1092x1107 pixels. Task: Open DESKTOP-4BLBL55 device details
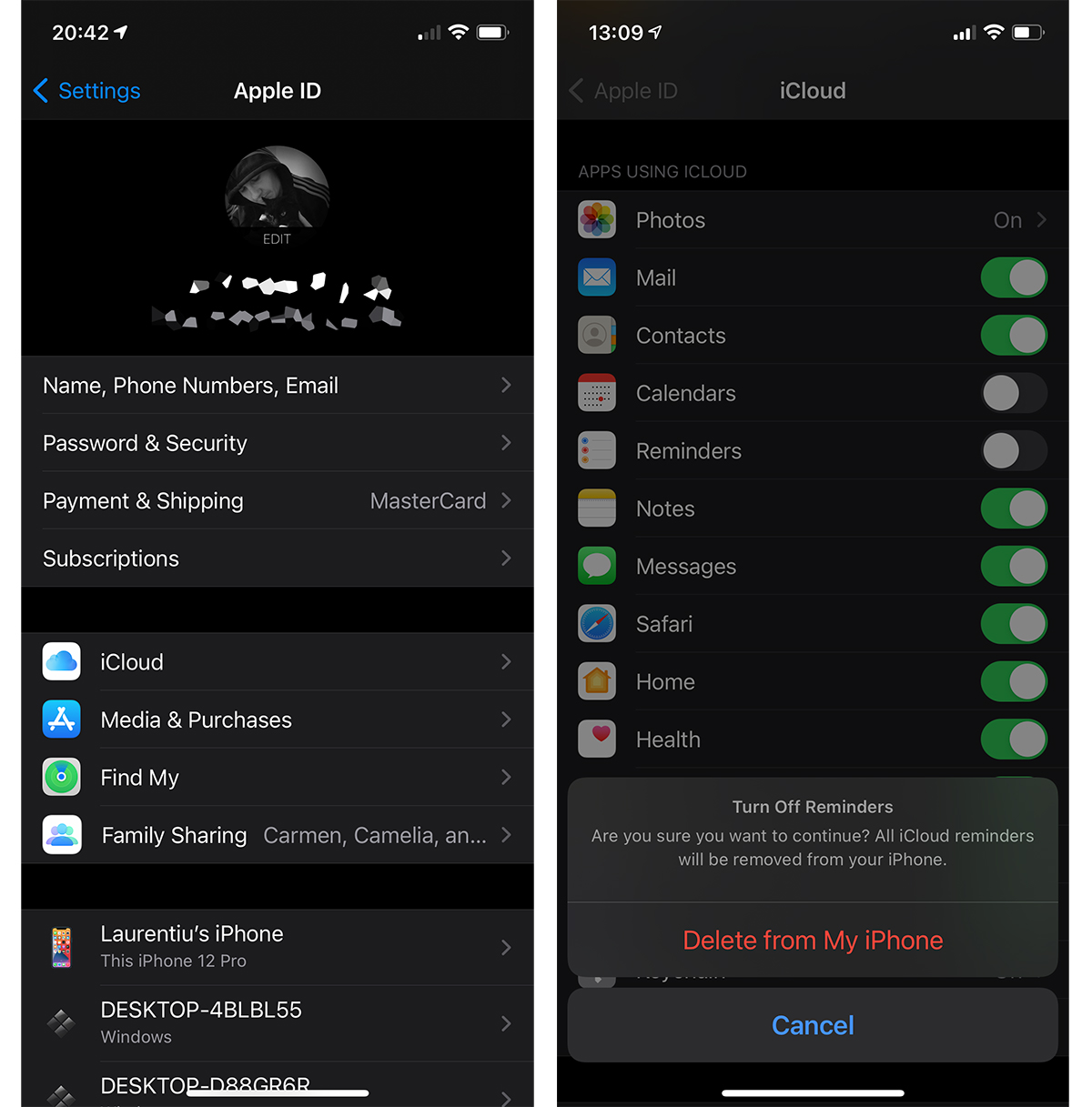[277, 1022]
